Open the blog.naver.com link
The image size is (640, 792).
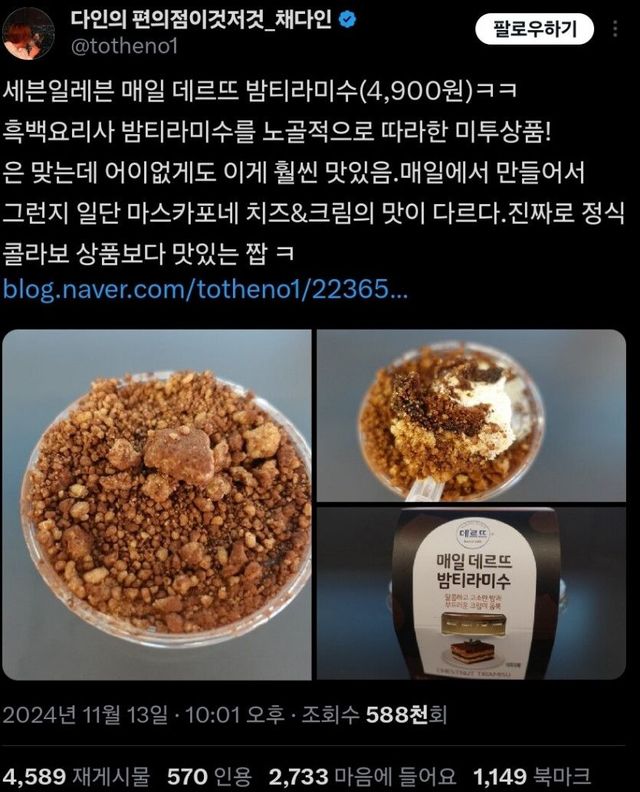[205, 288]
